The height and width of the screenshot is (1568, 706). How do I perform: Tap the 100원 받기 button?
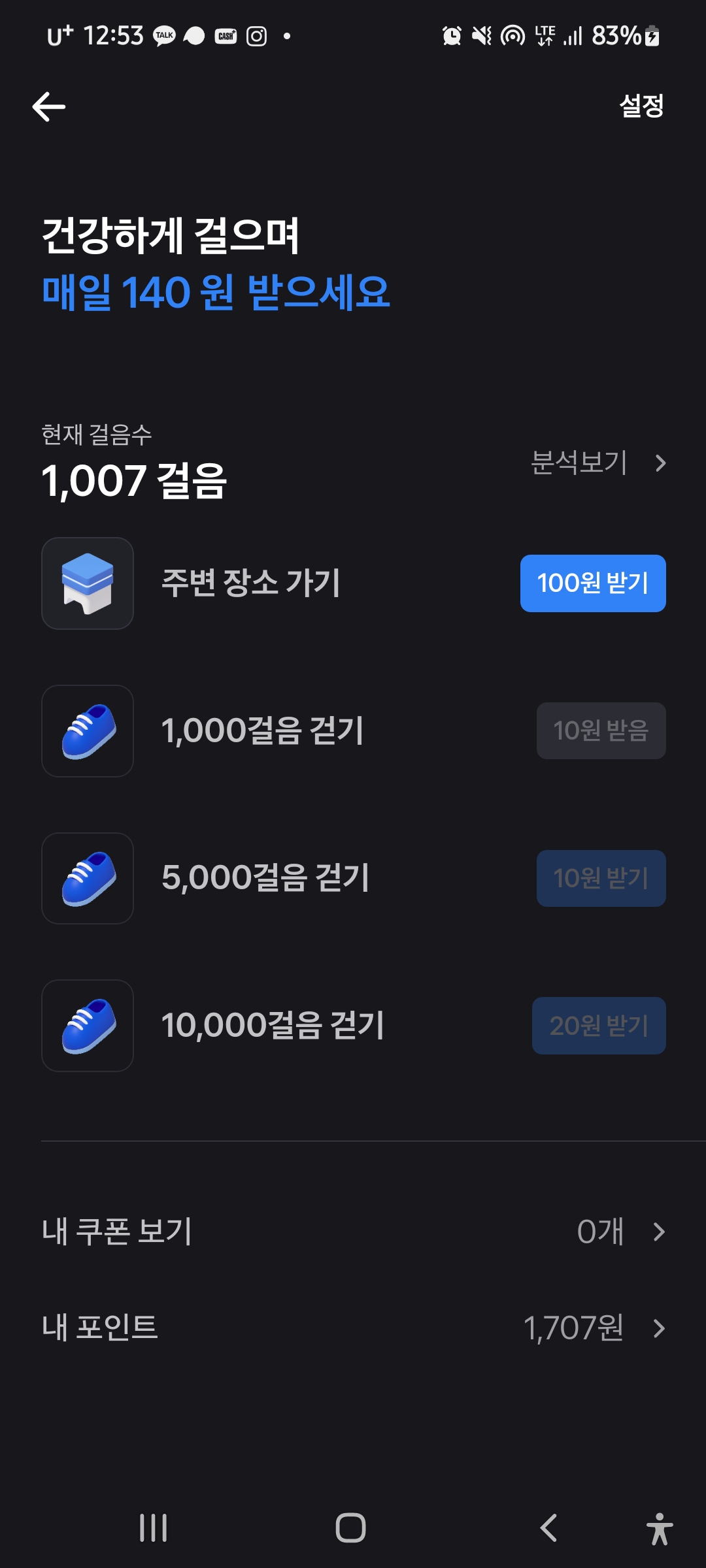593,583
